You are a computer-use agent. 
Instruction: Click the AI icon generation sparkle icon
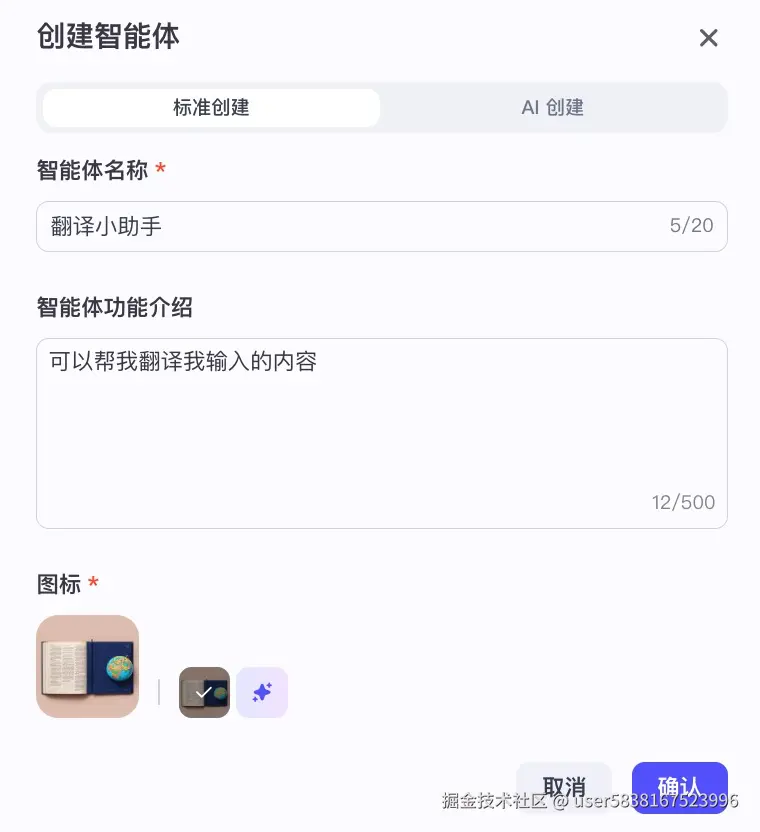(262, 692)
